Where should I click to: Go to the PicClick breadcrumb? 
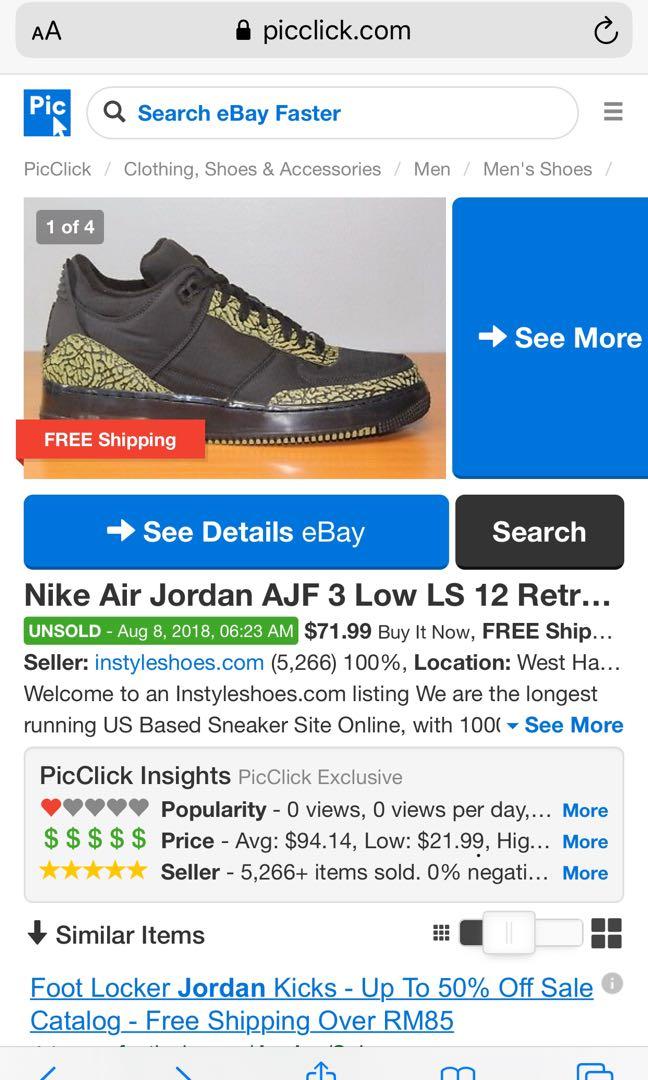click(x=57, y=169)
